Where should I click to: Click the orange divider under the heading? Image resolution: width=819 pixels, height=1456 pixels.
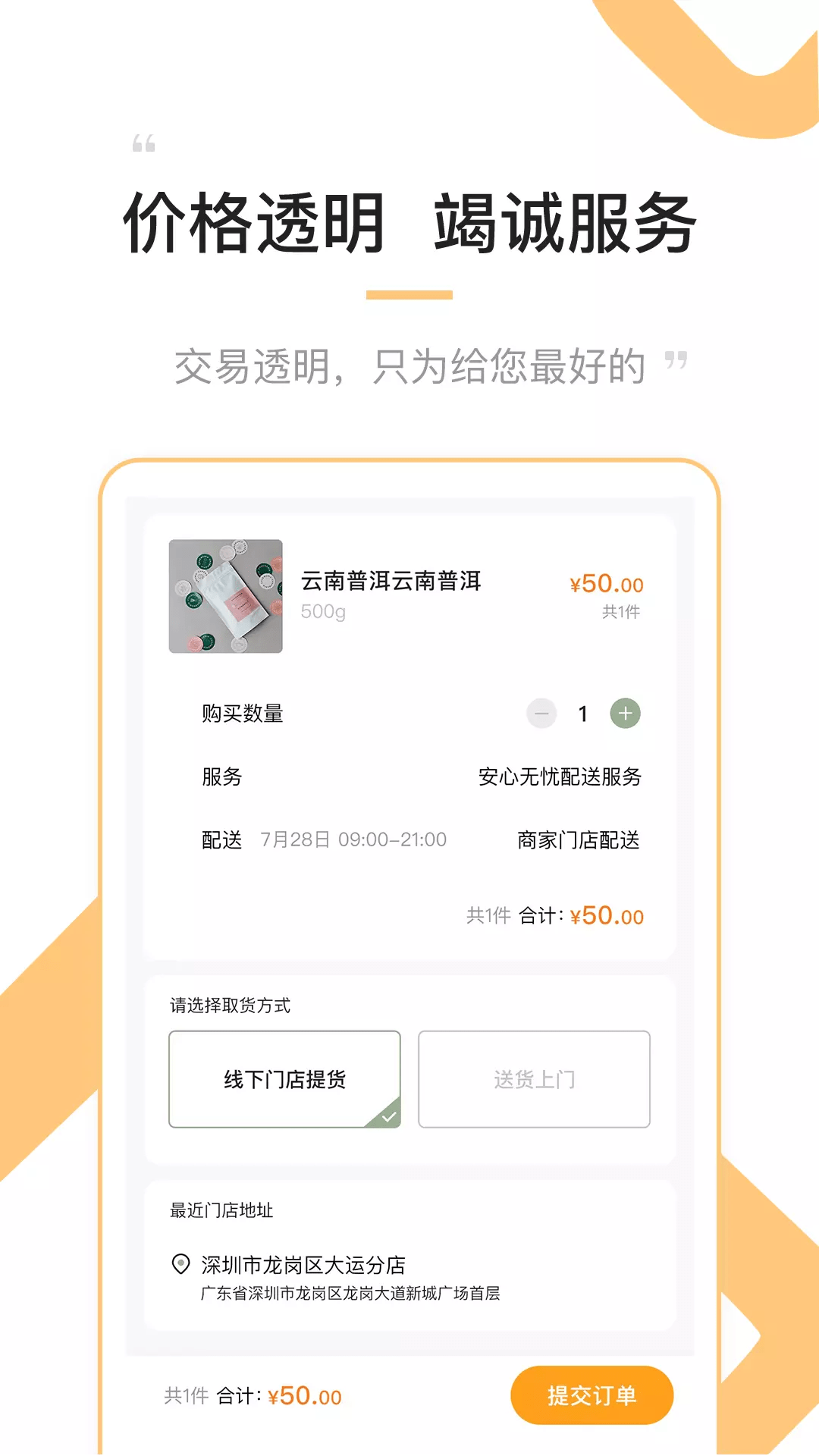[409, 296]
